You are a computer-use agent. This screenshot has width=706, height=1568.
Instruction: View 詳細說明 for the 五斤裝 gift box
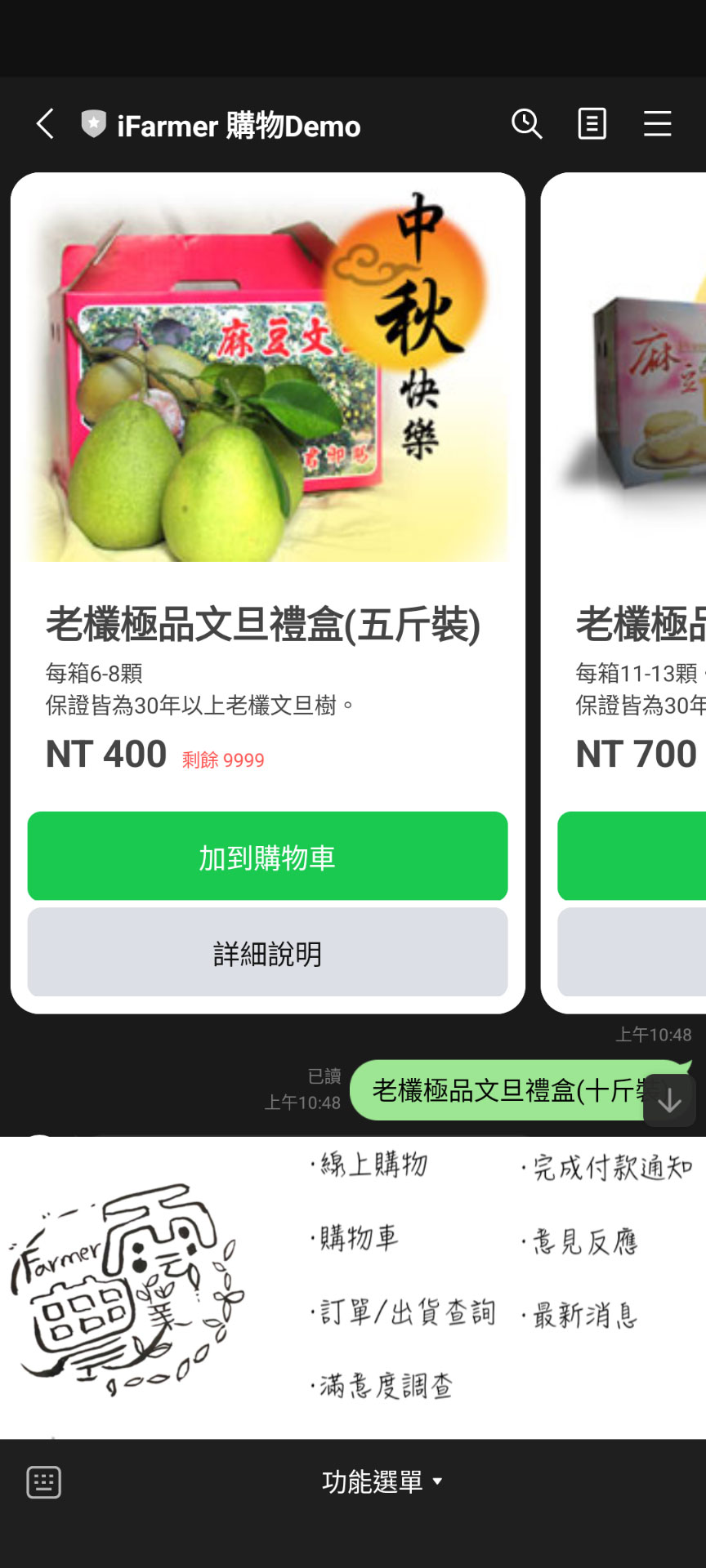coord(267,952)
